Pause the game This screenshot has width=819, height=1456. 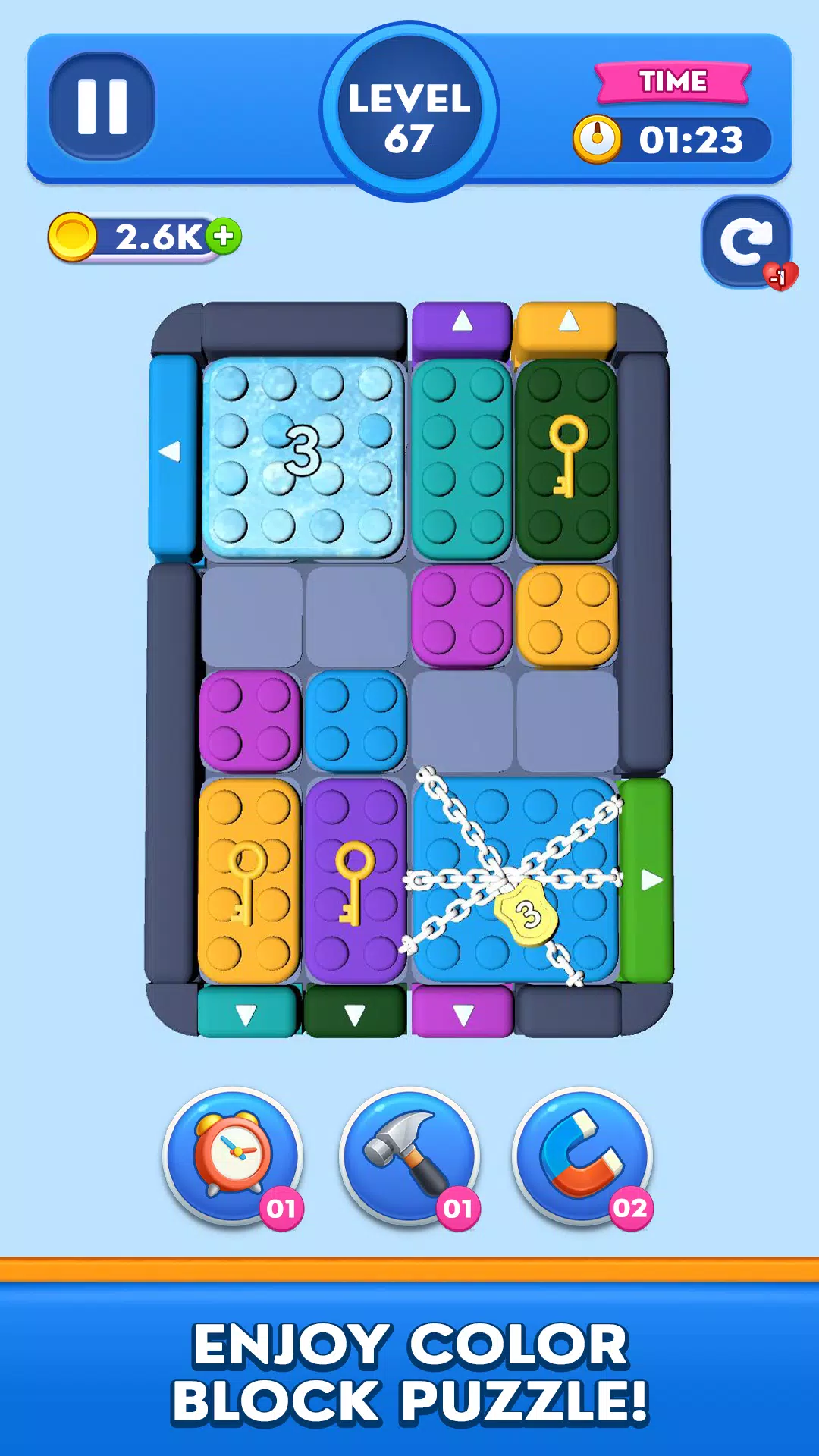[102, 106]
